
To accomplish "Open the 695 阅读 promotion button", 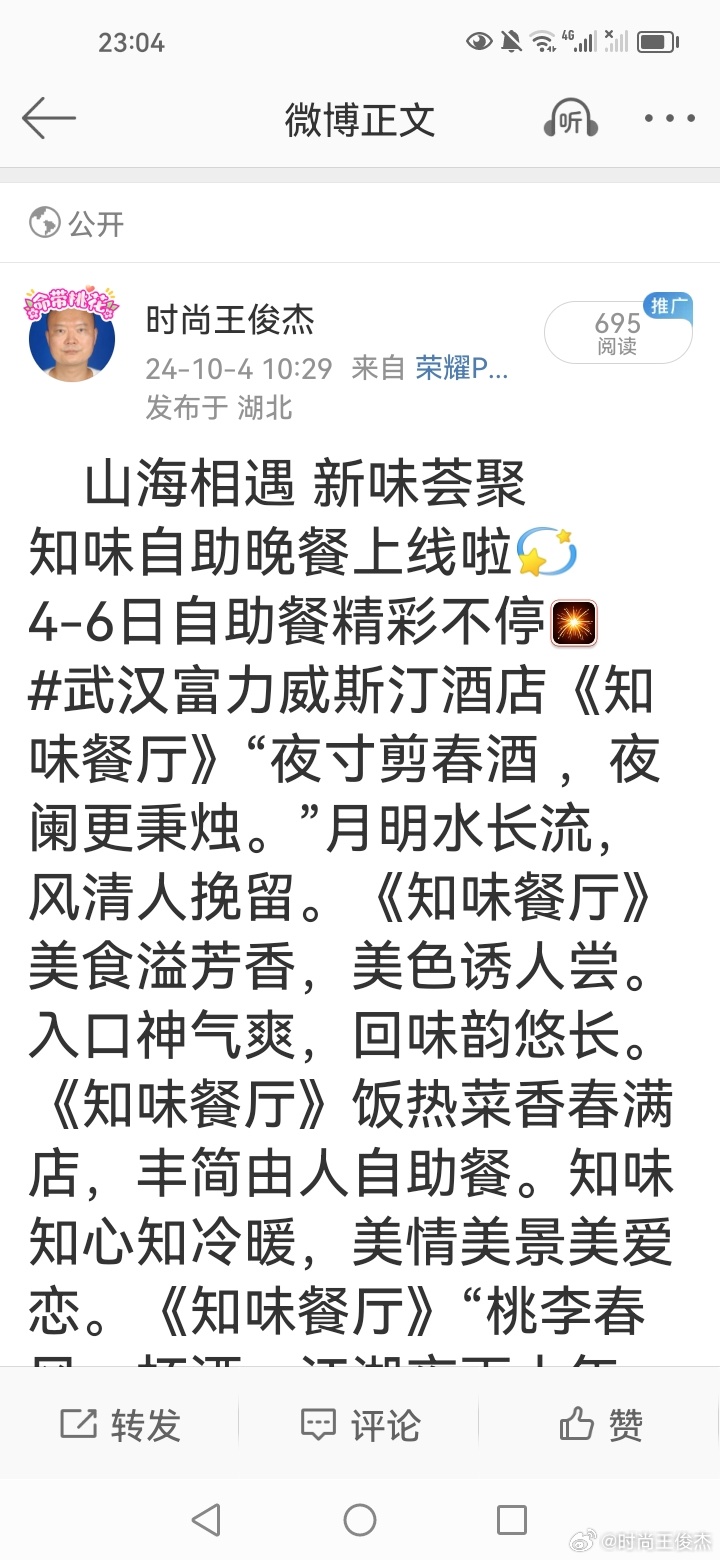I will [618, 332].
